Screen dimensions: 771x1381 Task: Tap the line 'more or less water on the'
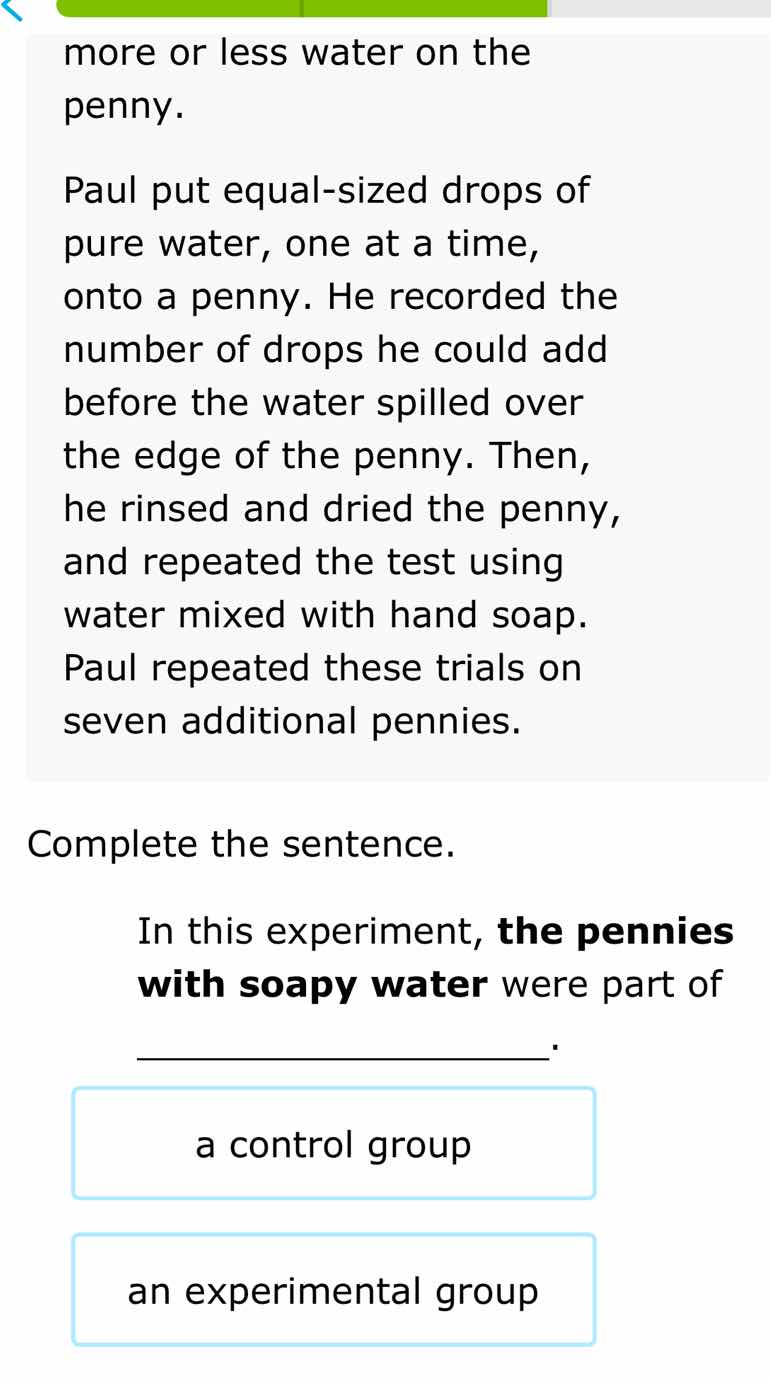[297, 51]
